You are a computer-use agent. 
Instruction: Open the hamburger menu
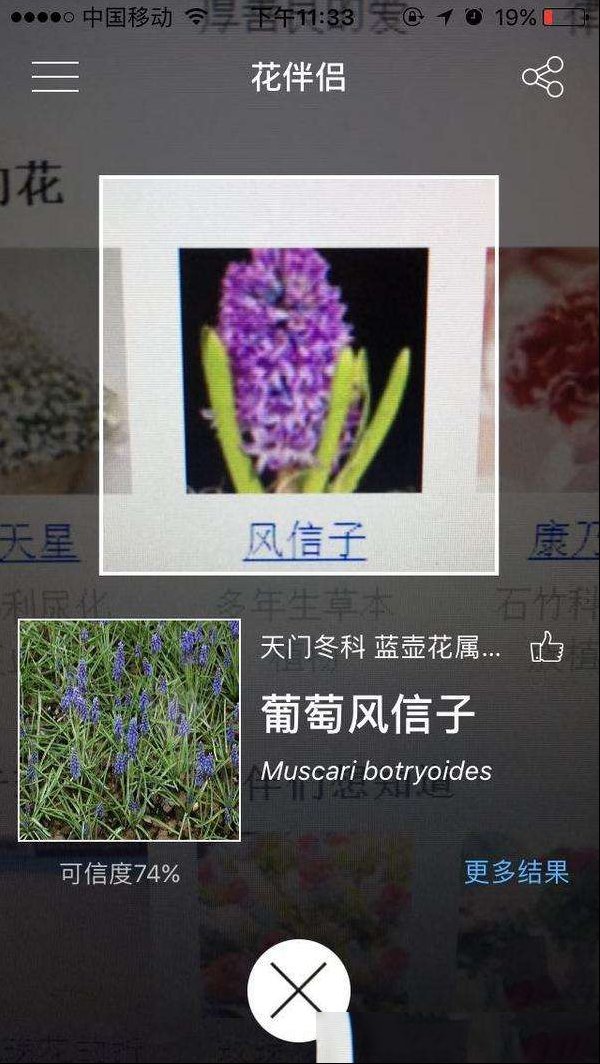(x=55, y=77)
